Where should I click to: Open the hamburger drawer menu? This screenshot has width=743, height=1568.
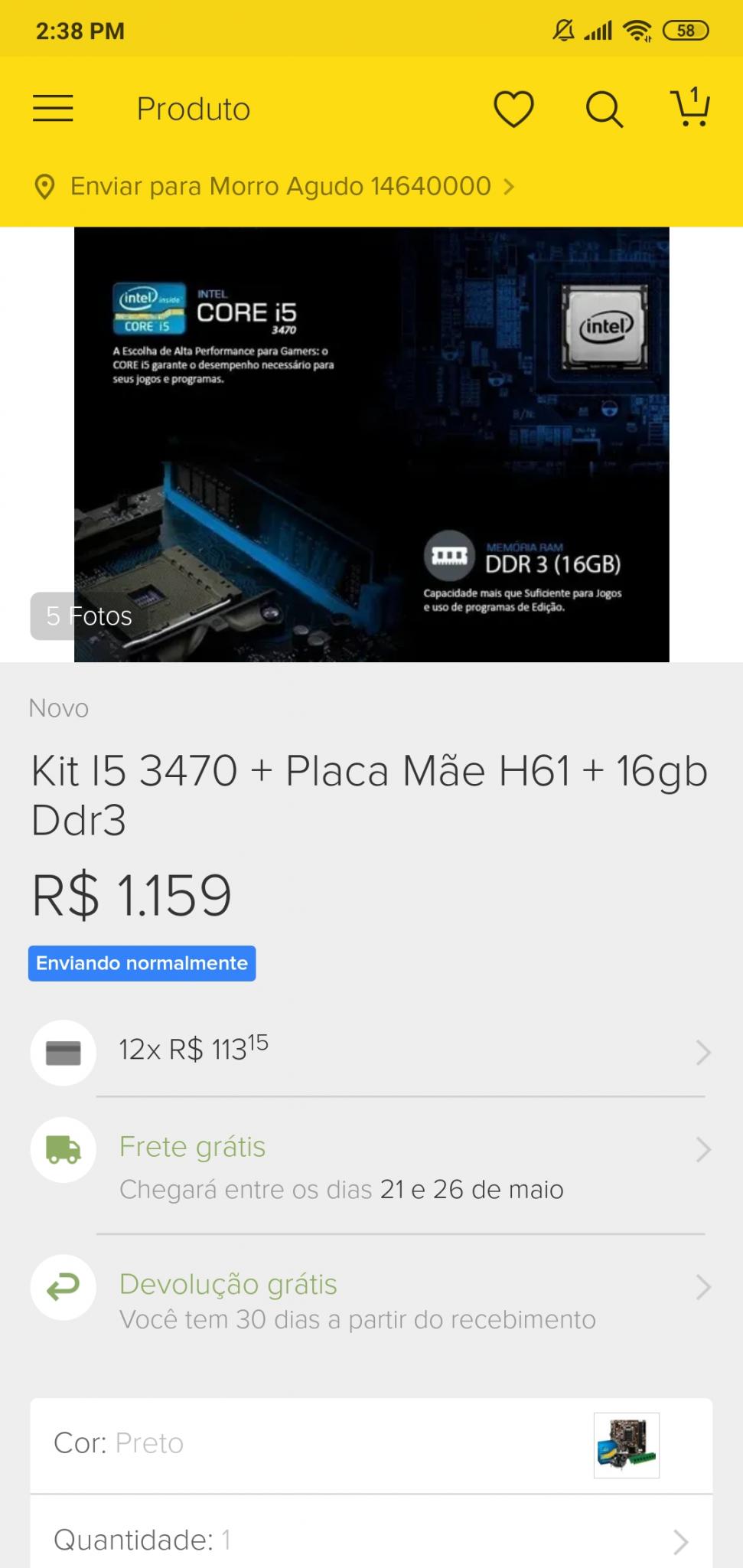(53, 109)
